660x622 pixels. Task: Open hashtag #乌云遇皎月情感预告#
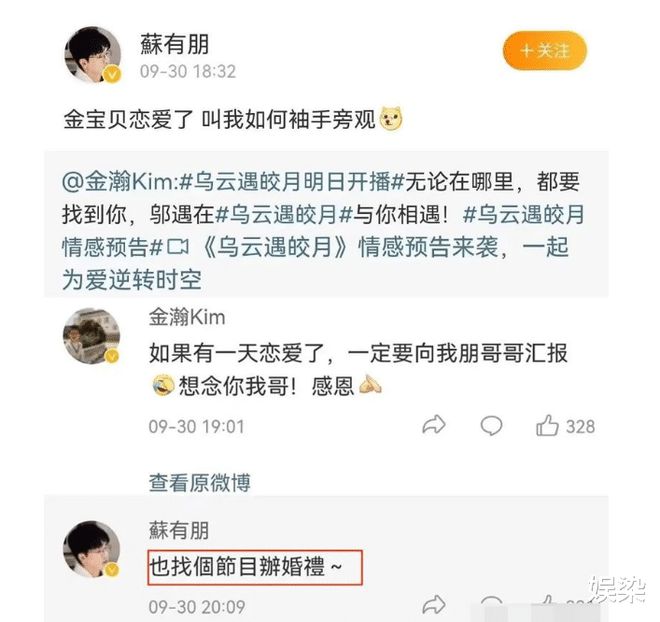[520, 213]
